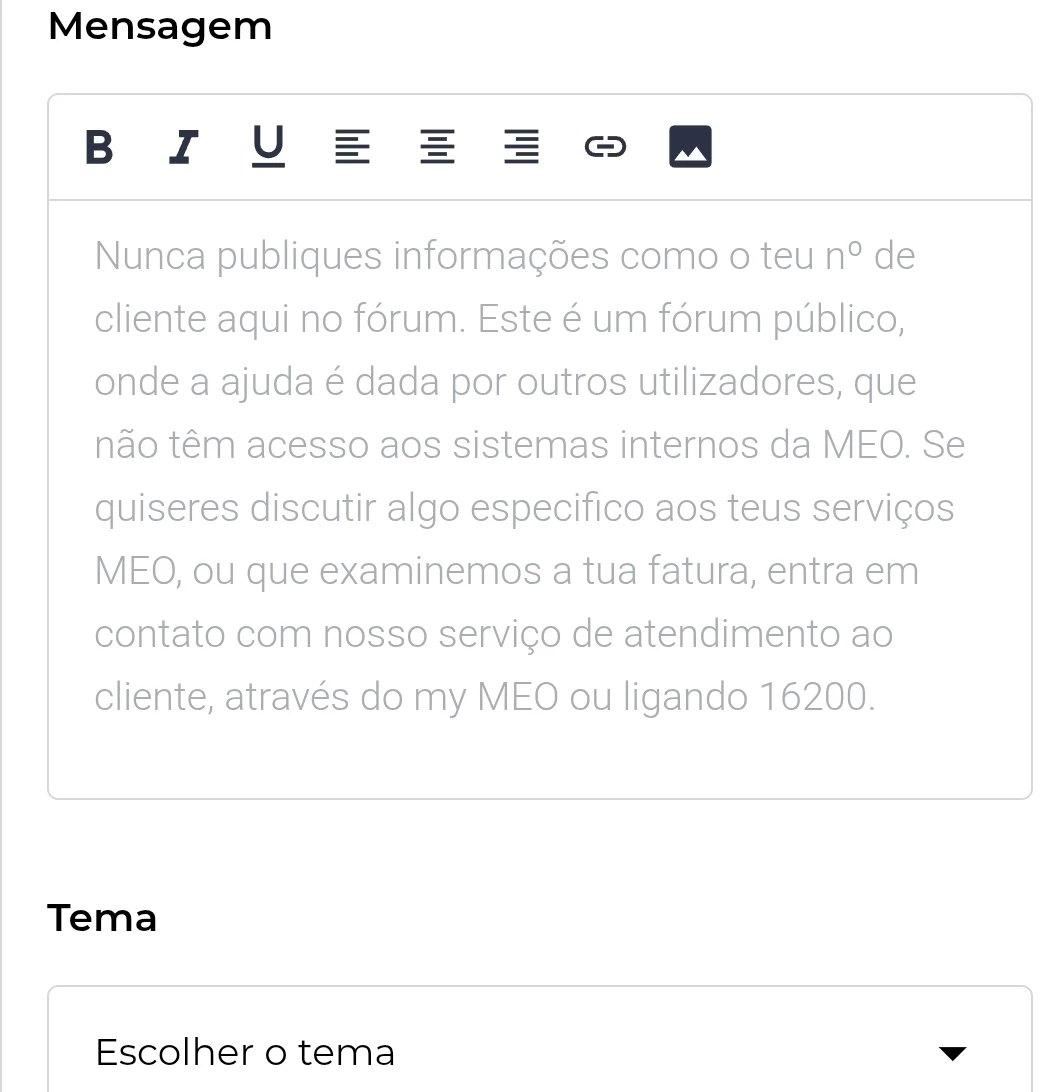
Task: Focus the Mensagem text area
Action: click(x=539, y=498)
